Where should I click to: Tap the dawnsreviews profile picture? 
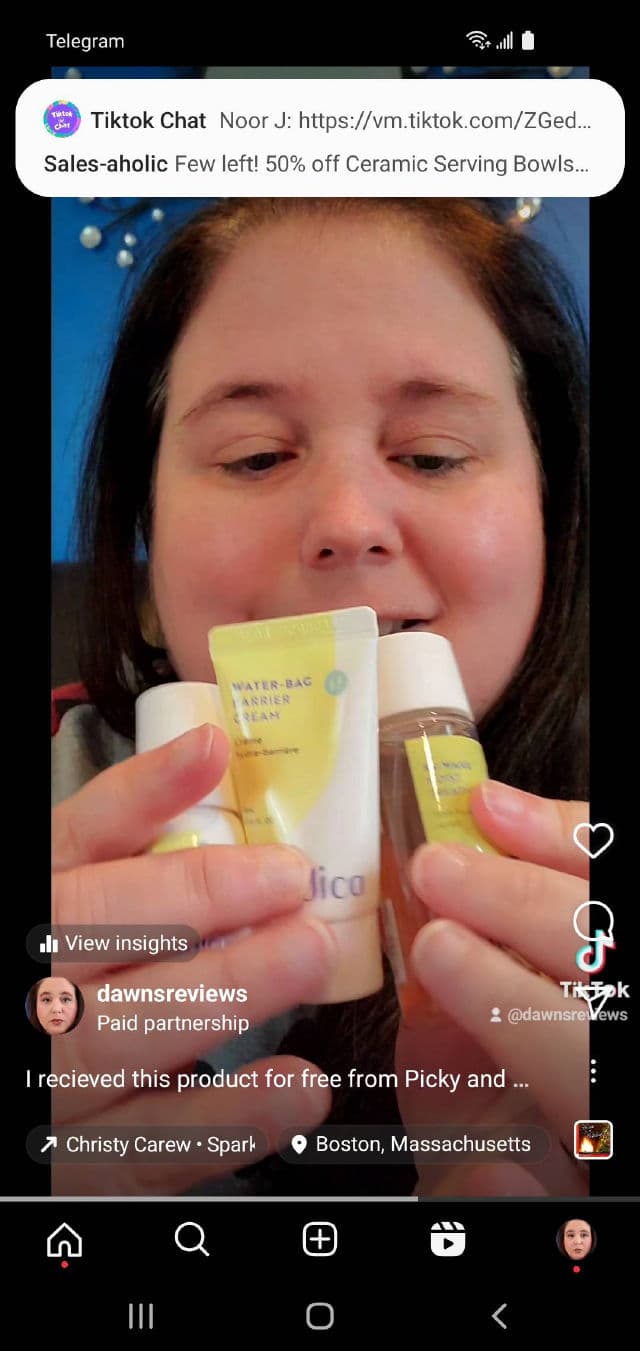click(x=55, y=1006)
